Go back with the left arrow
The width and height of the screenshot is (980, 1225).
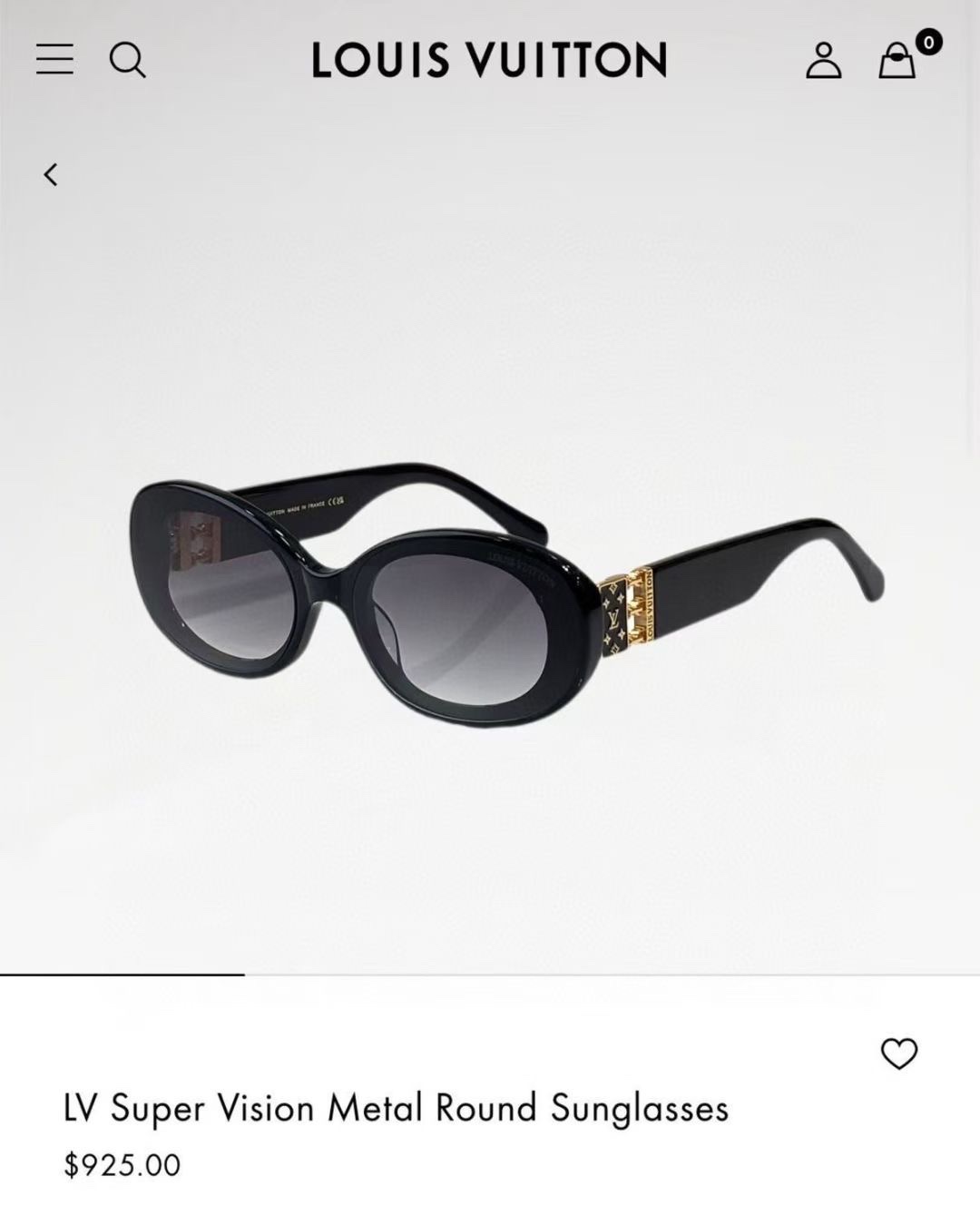[x=51, y=174]
